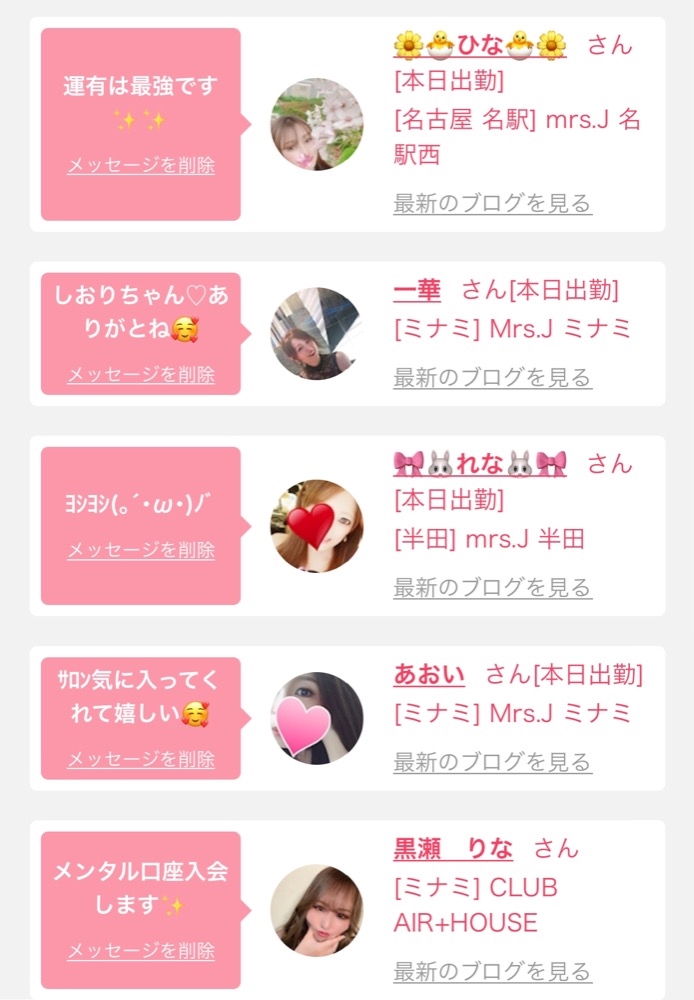The width and height of the screenshot is (694, 1000).
Task: Delete the ヨシヨシ message
Action: (x=141, y=550)
